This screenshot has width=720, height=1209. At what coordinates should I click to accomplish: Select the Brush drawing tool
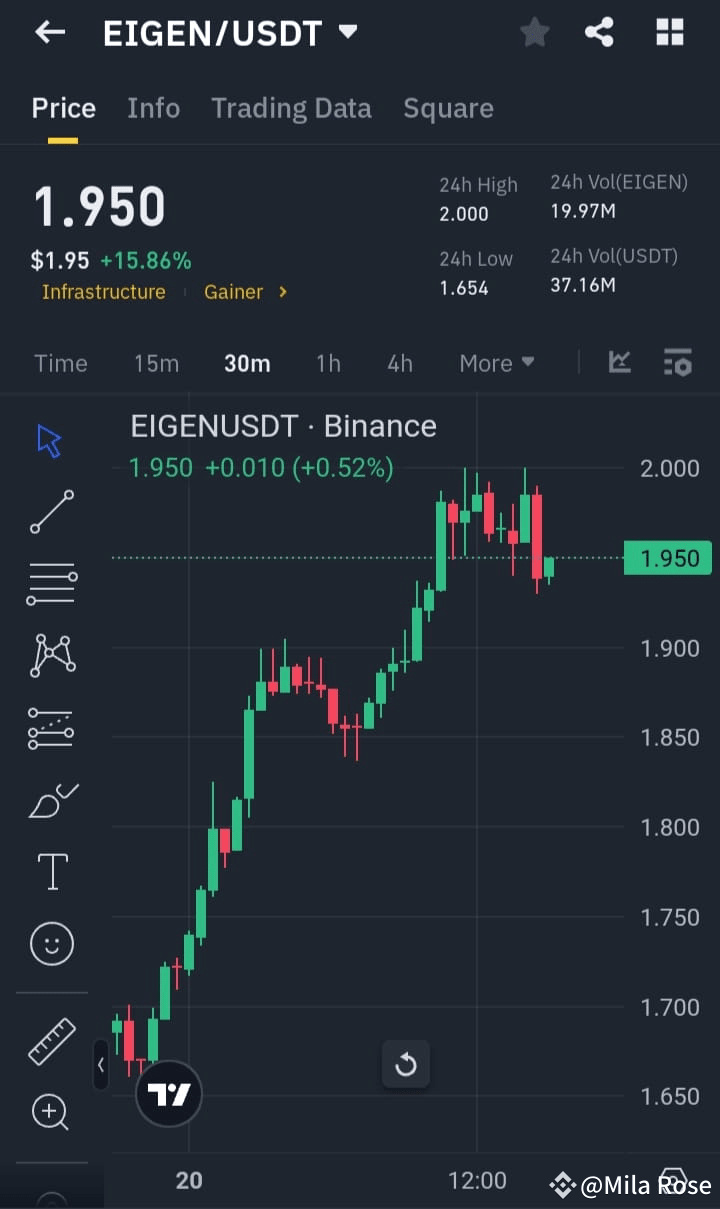click(x=51, y=800)
